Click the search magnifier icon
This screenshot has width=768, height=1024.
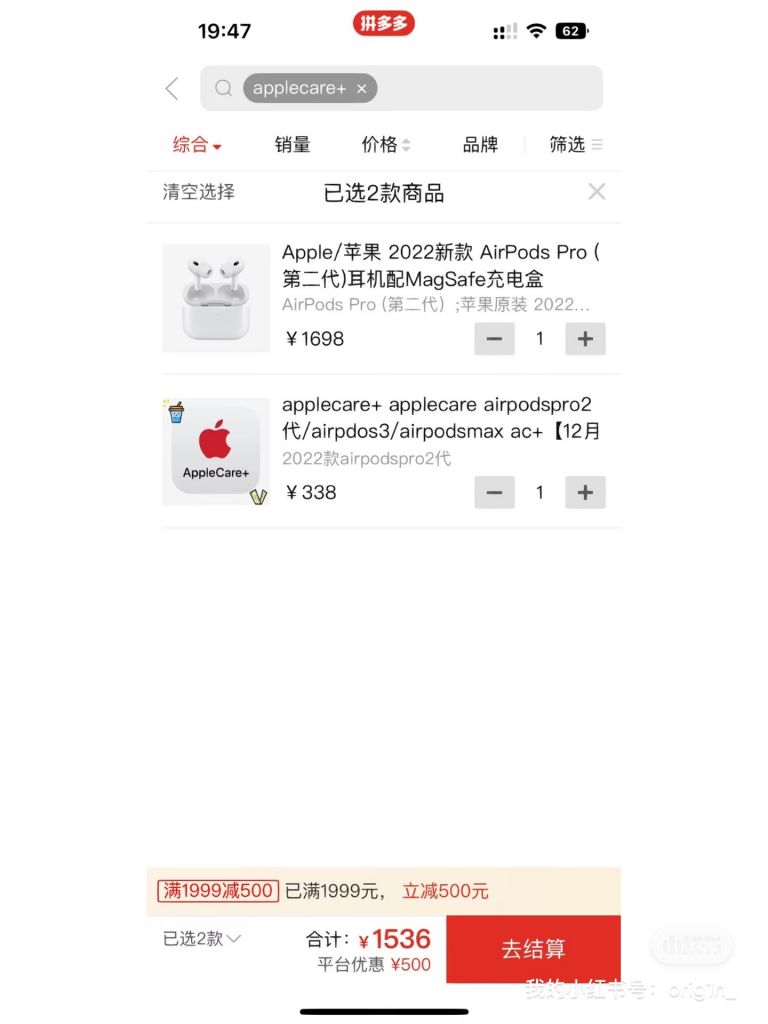[223, 88]
